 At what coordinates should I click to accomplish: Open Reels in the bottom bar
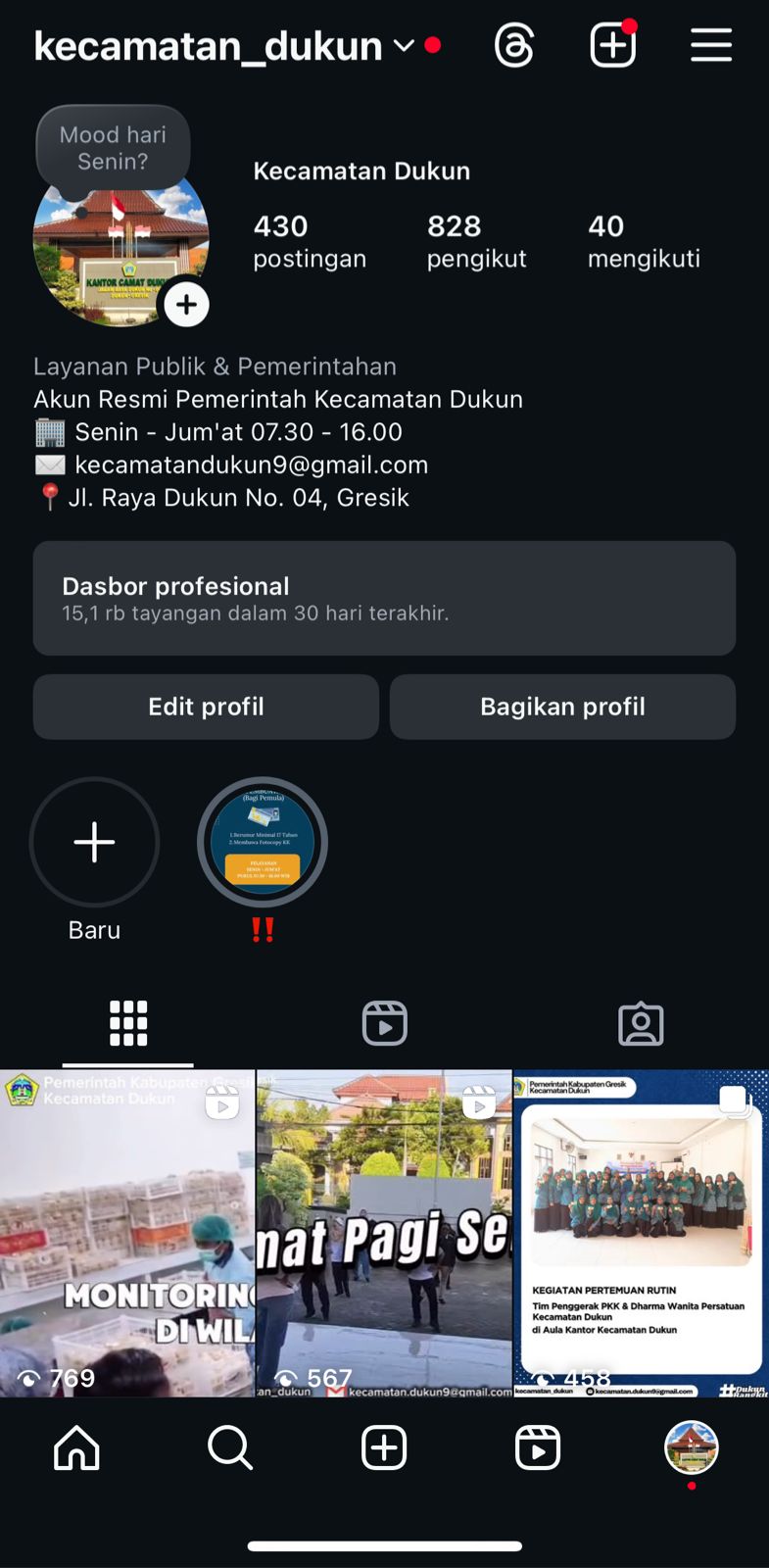coord(538,1447)
